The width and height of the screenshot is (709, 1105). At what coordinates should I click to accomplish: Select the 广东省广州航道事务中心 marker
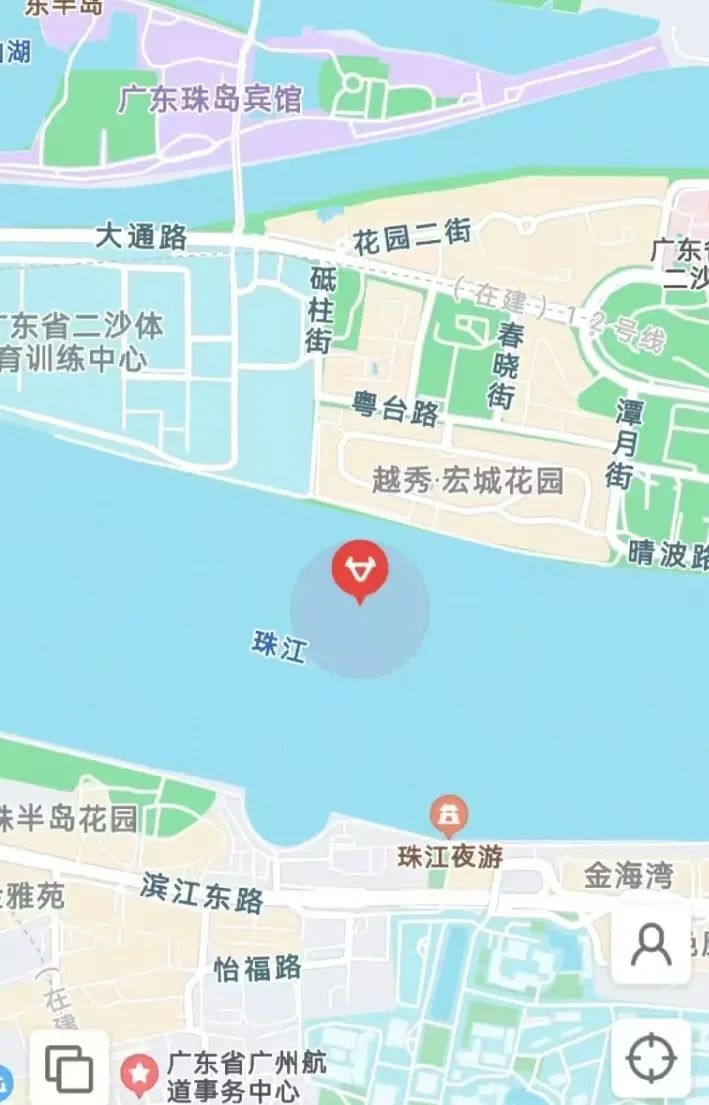[139, 1076]
